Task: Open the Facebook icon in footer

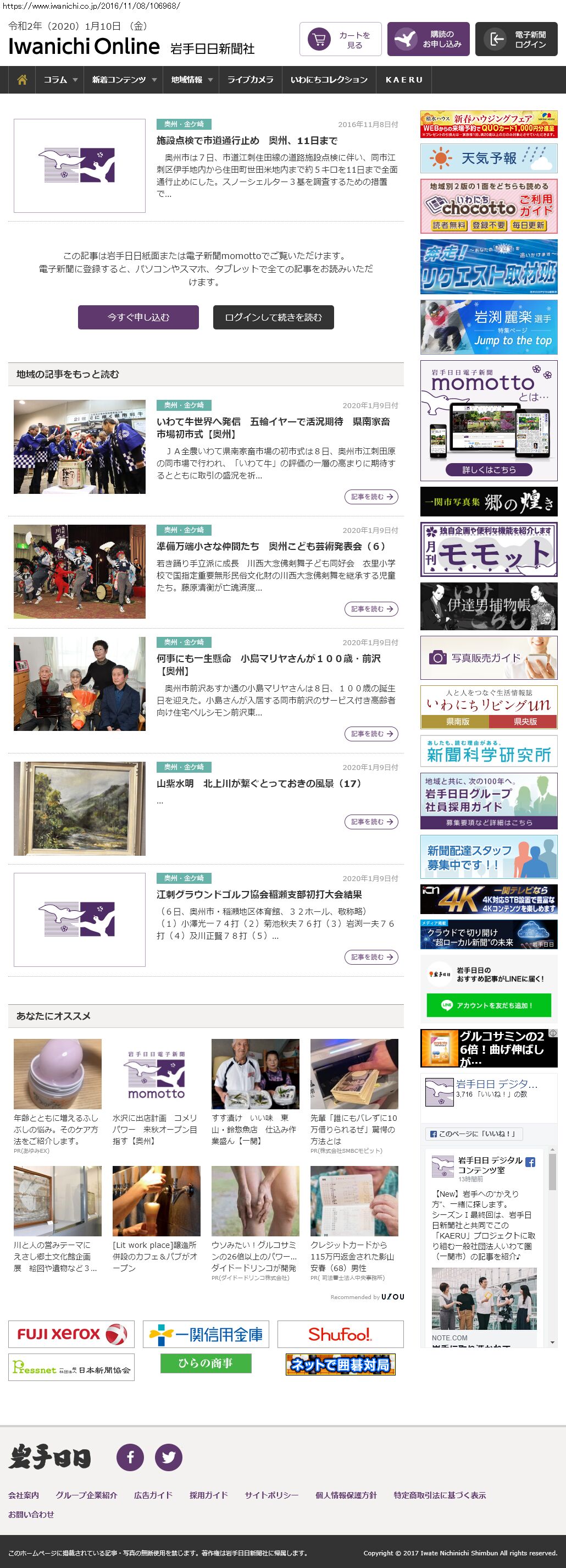Action: point(130,1457)
